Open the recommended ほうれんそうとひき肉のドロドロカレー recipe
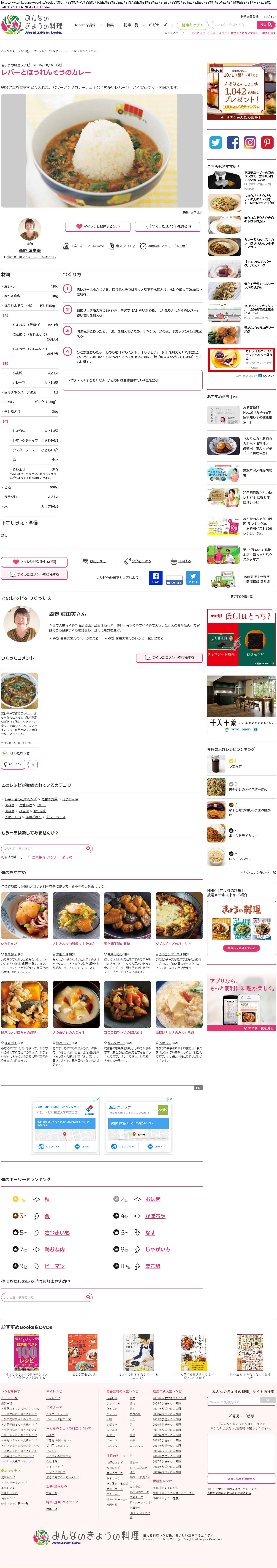The image size is (277, 1568). [x=259, y=220]
